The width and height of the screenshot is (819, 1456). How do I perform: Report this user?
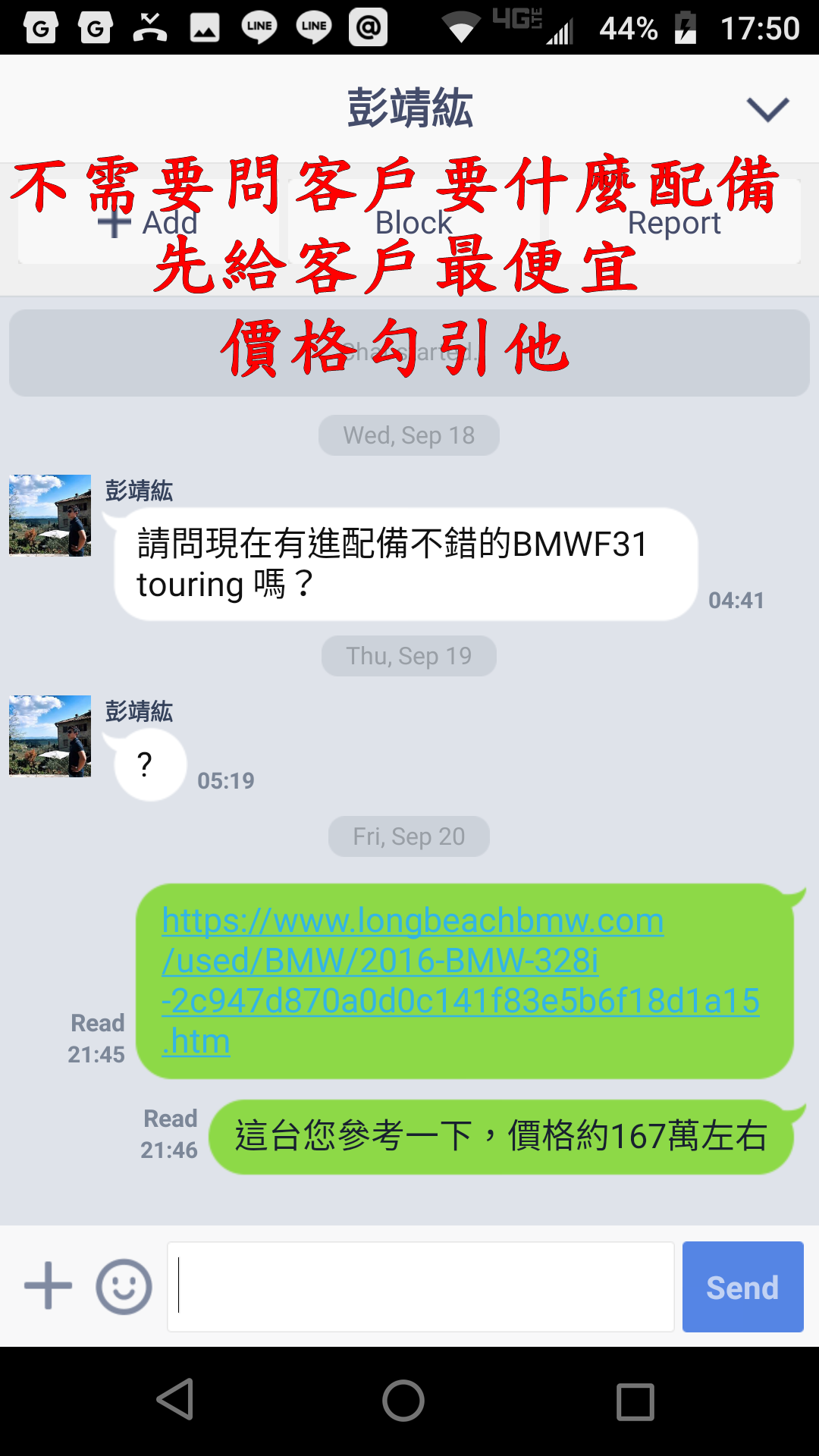point(674,222)
